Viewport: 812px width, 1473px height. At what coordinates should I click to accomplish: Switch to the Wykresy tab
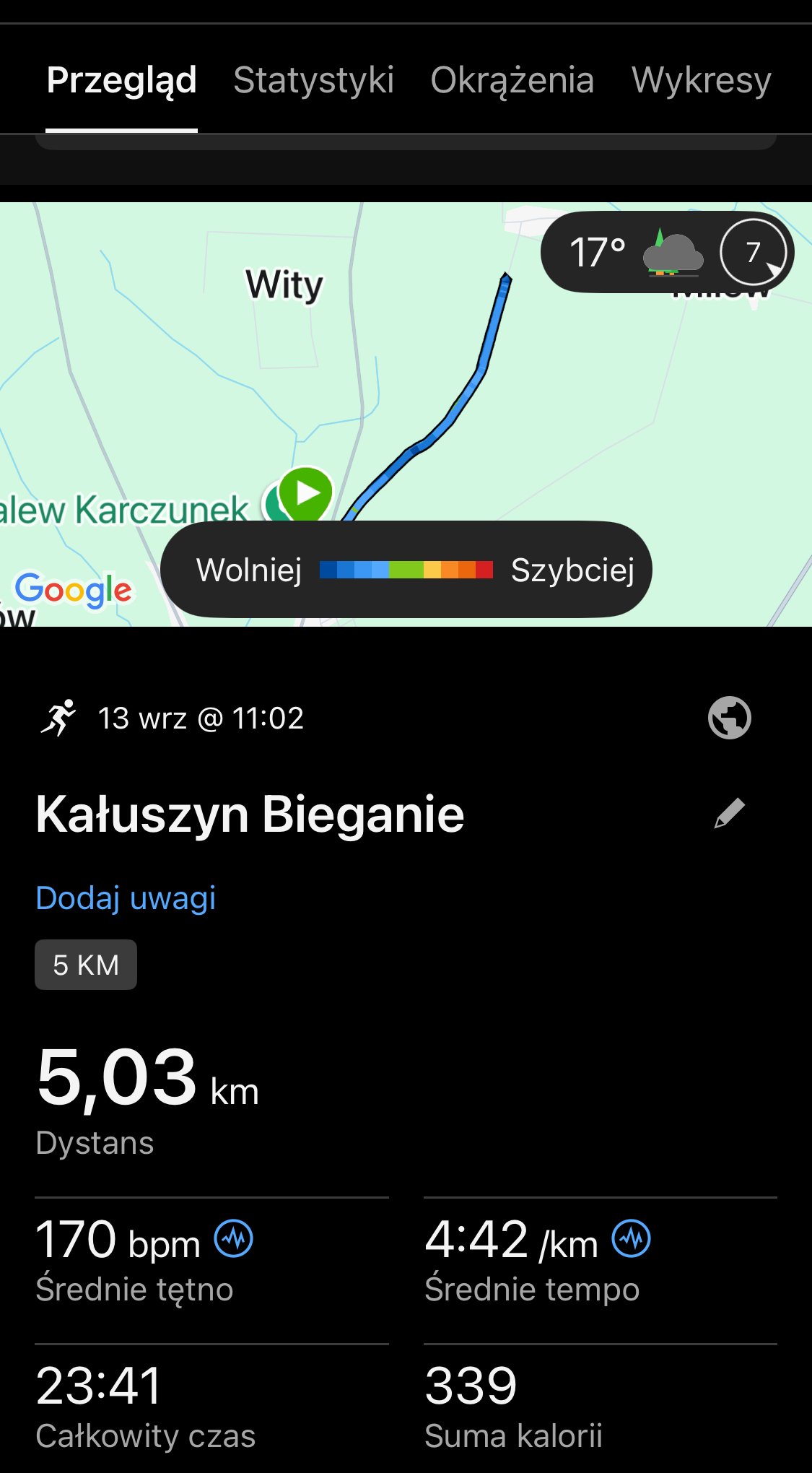(702, 79)
